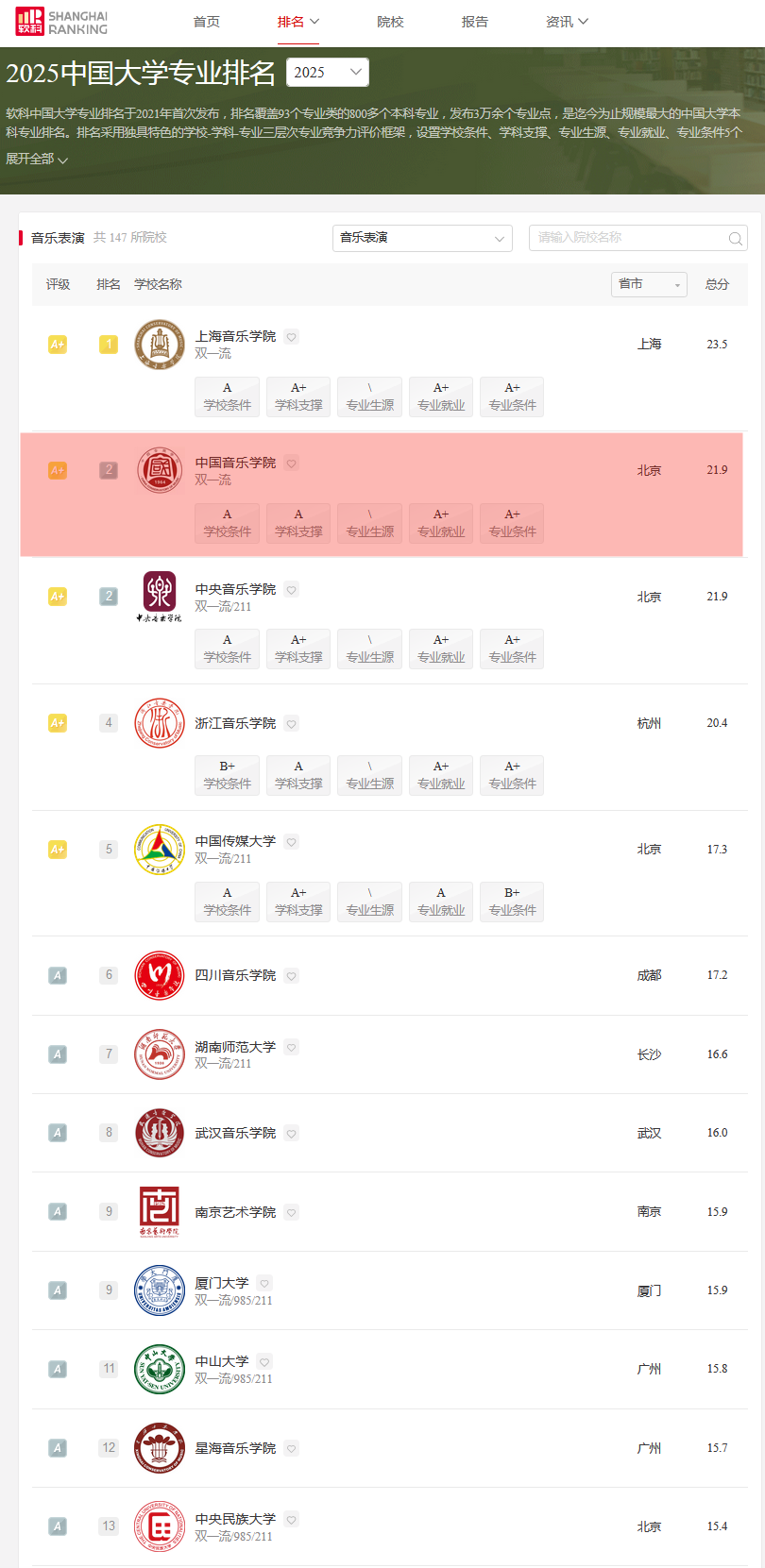
Task: Open the 2025 year selector
Action: pos(327,73)
